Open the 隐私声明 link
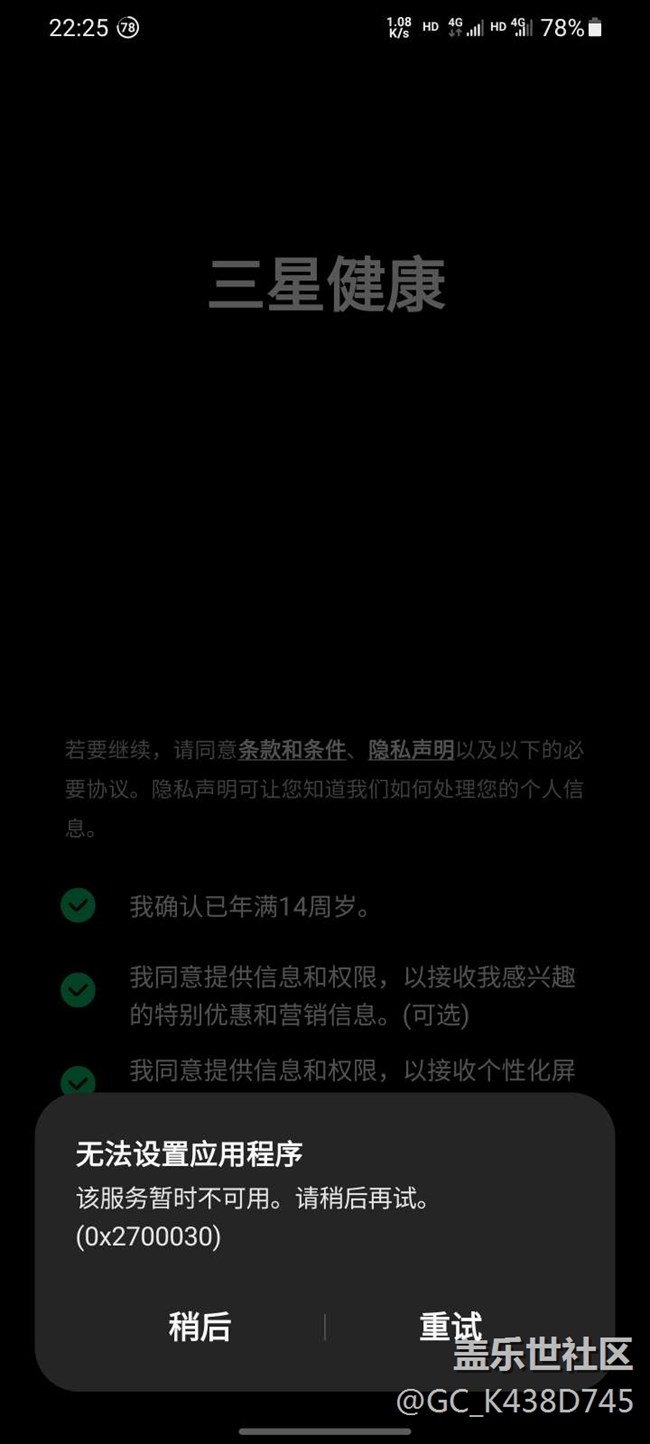This screenshot has height=1444, width=650. pyautogui.click(x=411, y=750)
